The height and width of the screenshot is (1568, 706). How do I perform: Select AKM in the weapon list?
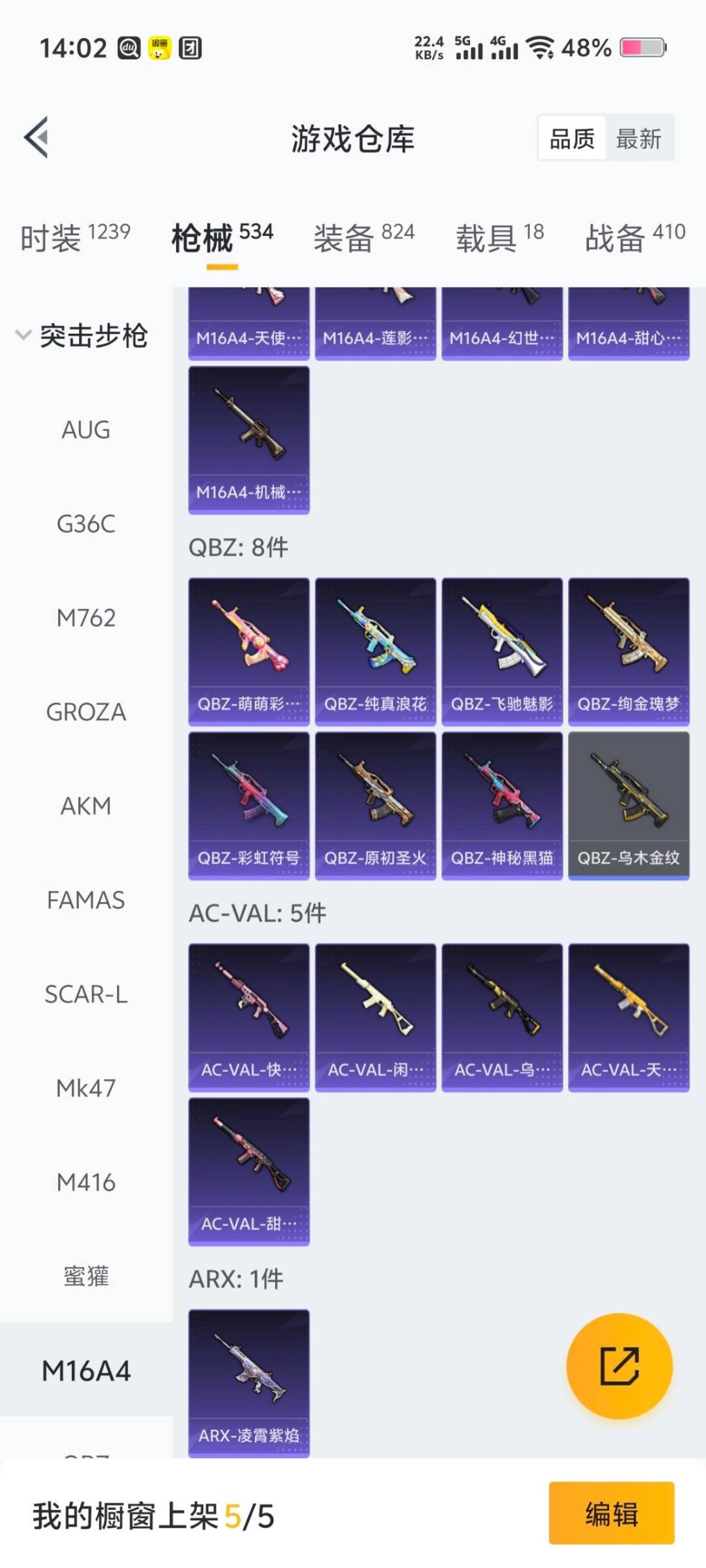tap(86, 806)
